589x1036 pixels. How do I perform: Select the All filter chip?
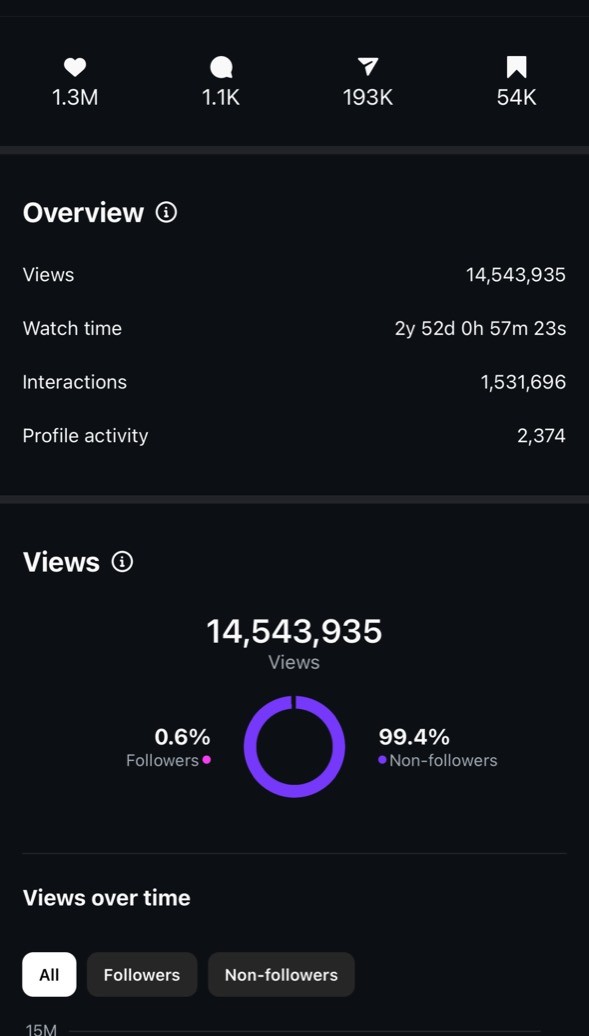(49, 975)
